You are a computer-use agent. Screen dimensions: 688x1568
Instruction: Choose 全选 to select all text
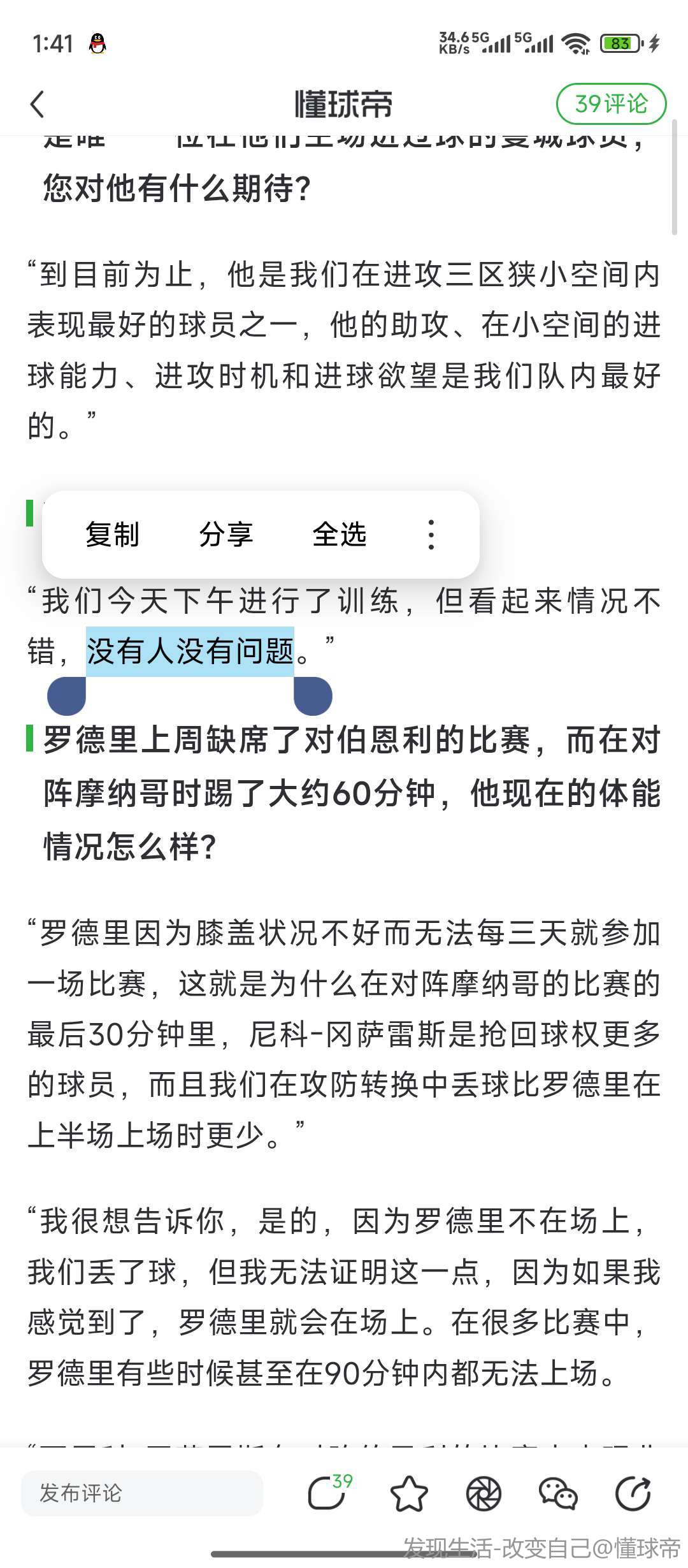[340, 534]
